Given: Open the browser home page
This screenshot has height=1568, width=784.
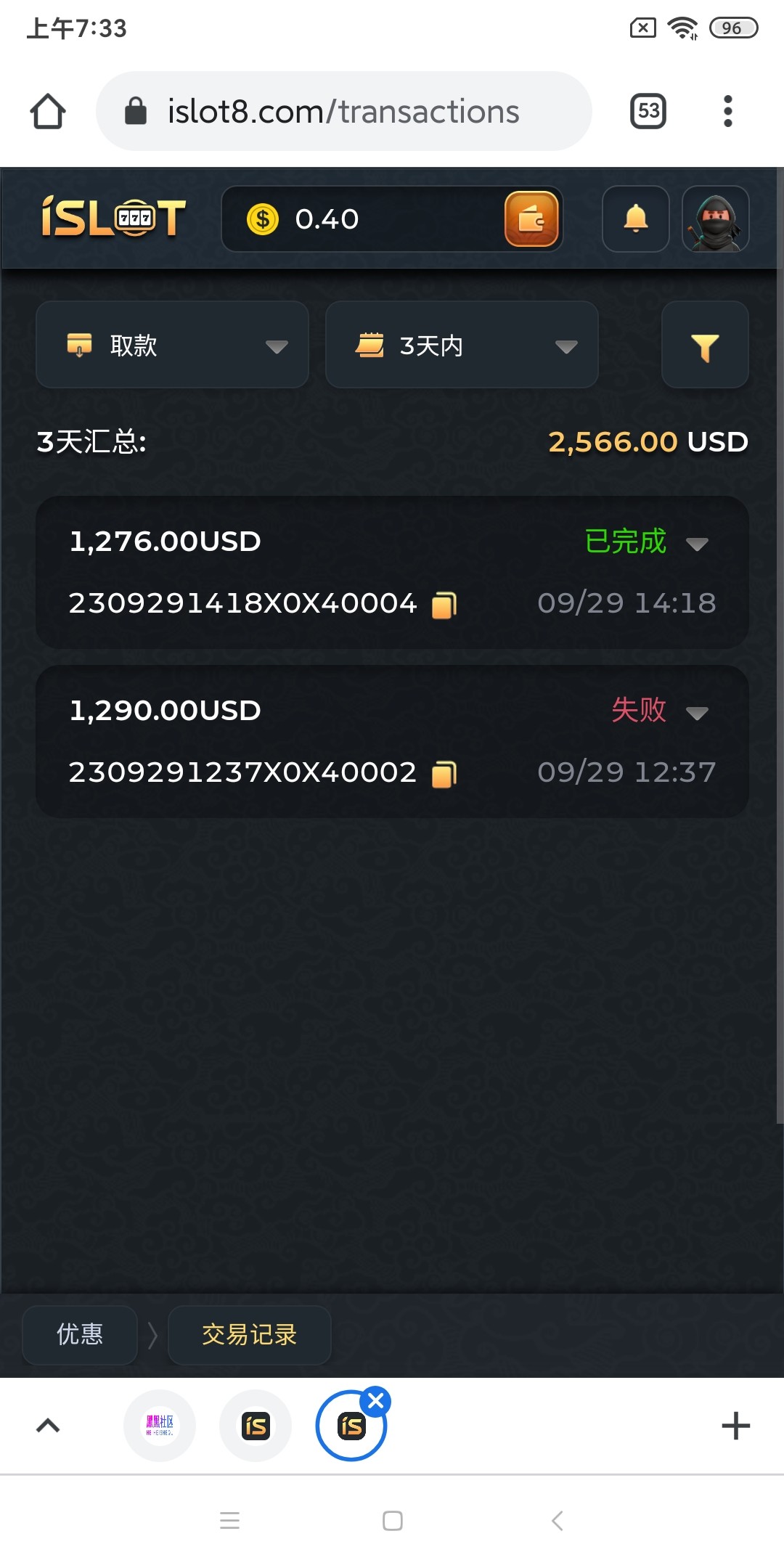Looking at the screenshot, I should tap(48, 112).
